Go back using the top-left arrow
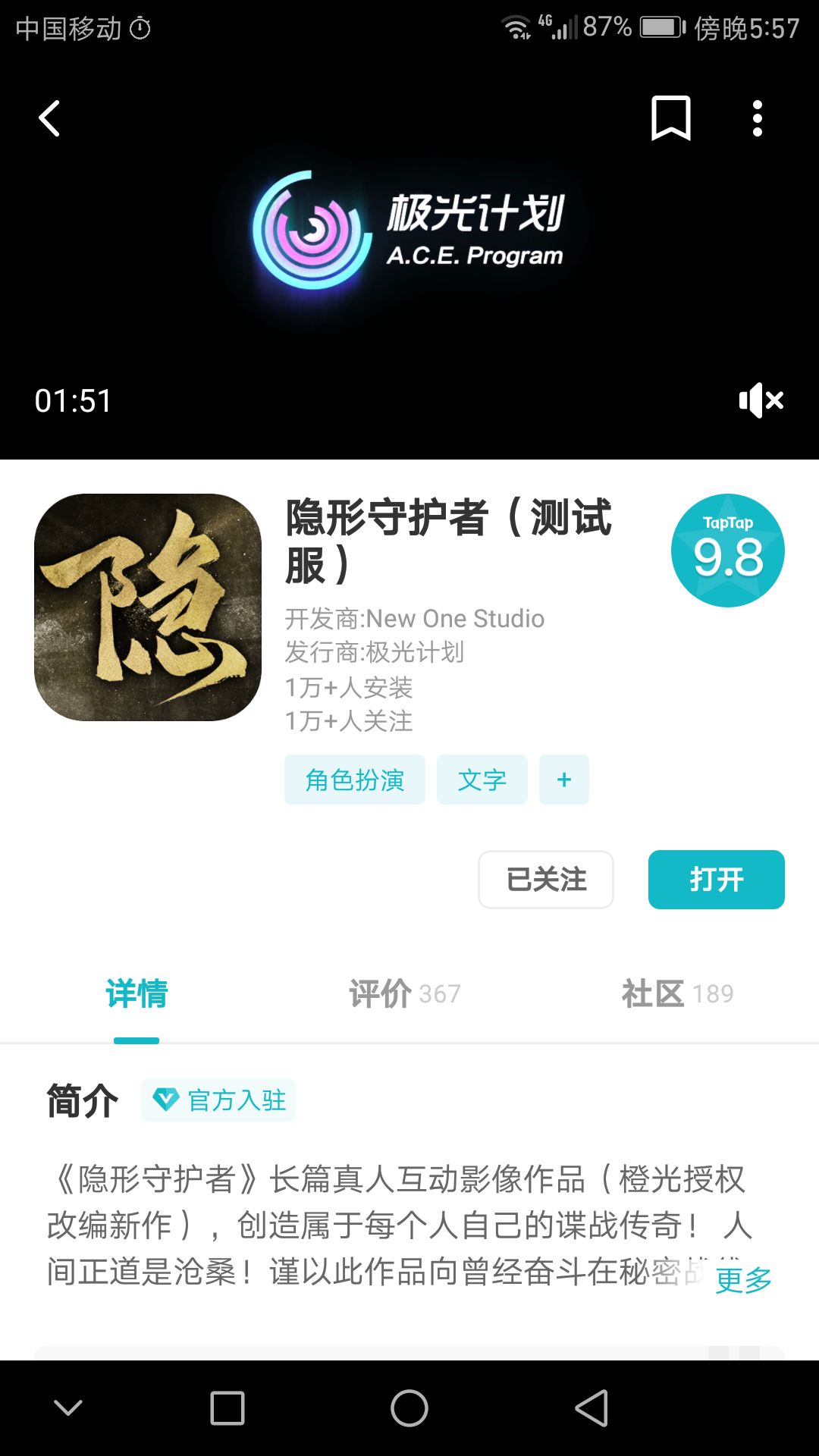This screenshot has width=819, height=1456. (49, 119)
